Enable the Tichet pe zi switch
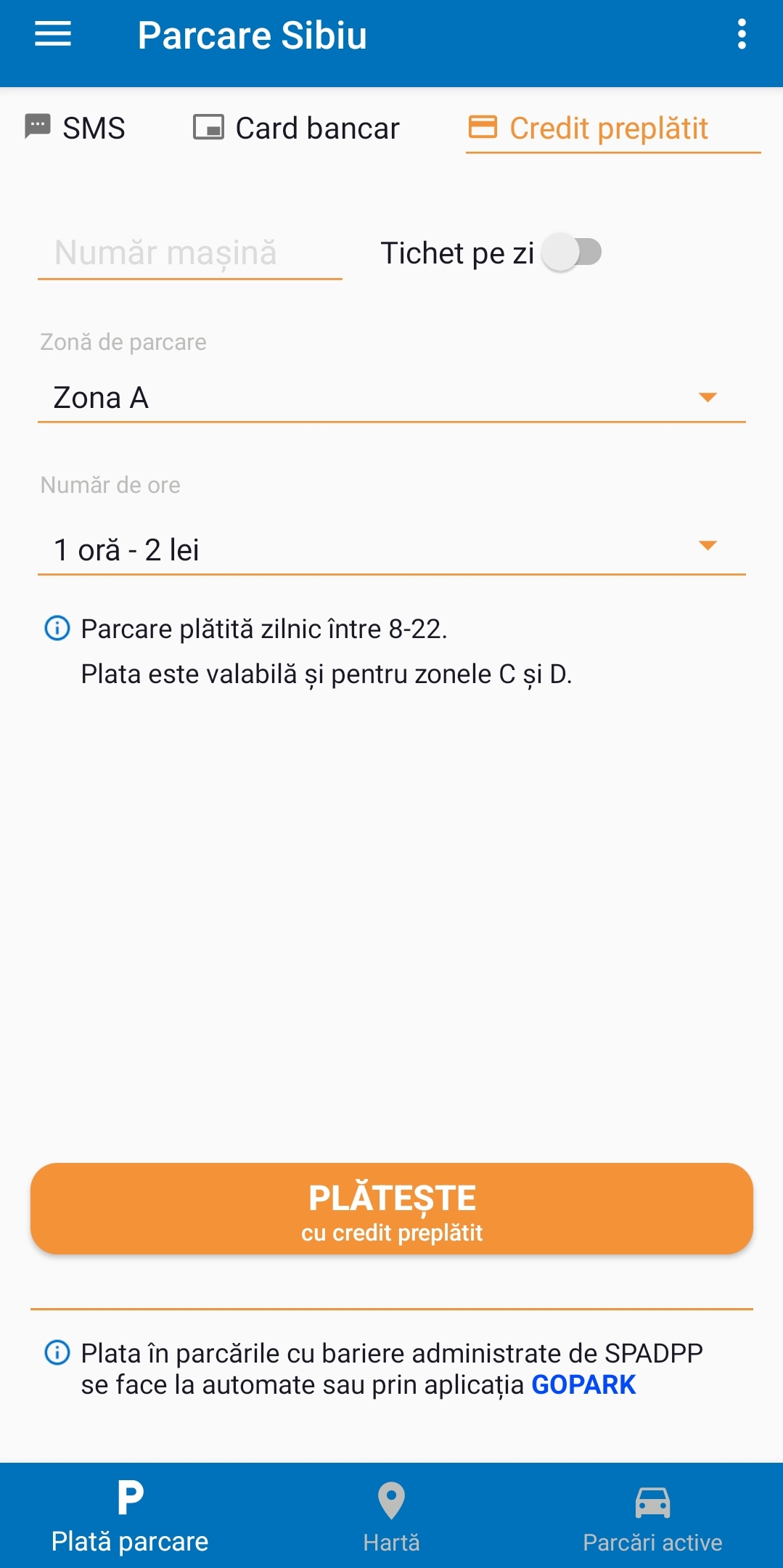 pyautogui.click(x=573, y=253)
